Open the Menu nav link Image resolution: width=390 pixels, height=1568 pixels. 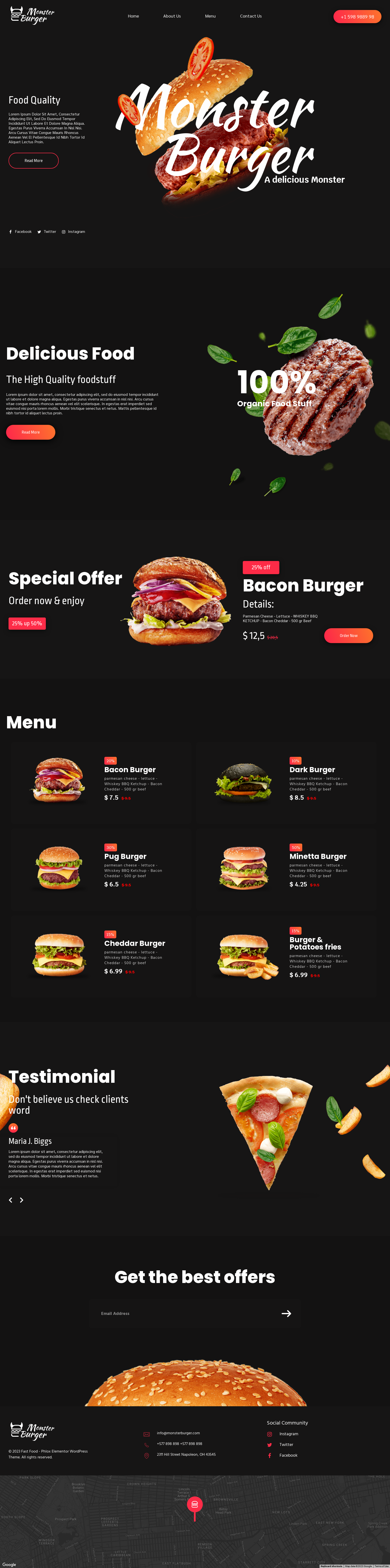[x=210, y=16]
